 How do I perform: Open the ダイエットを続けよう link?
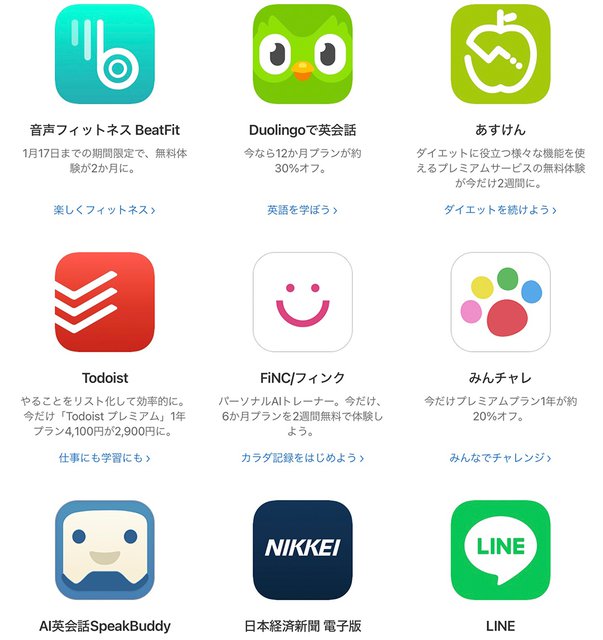click(x=500, y=210)
